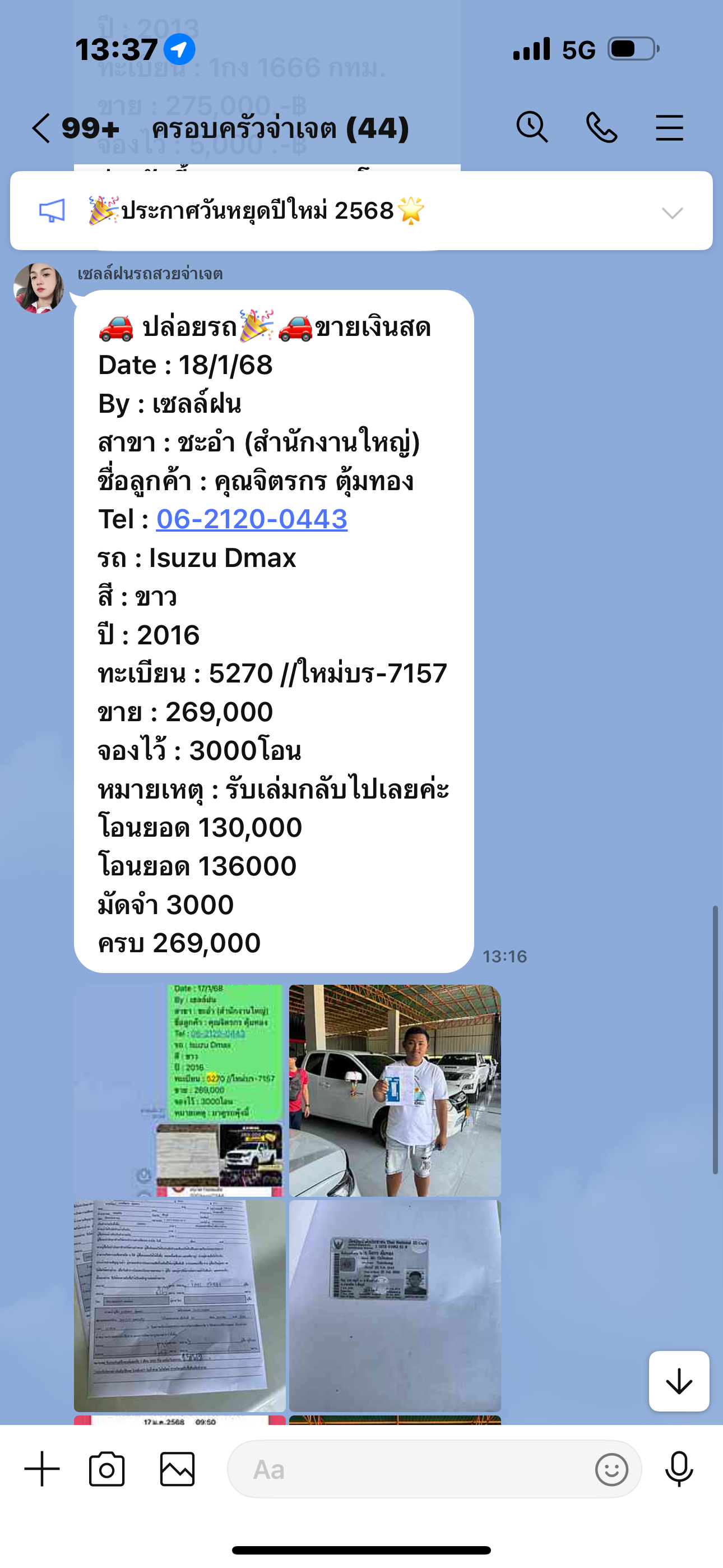The width and height of the screenshot is (723, 1568).
Task: Record a voice message
Action: (x=679, y=1469)
